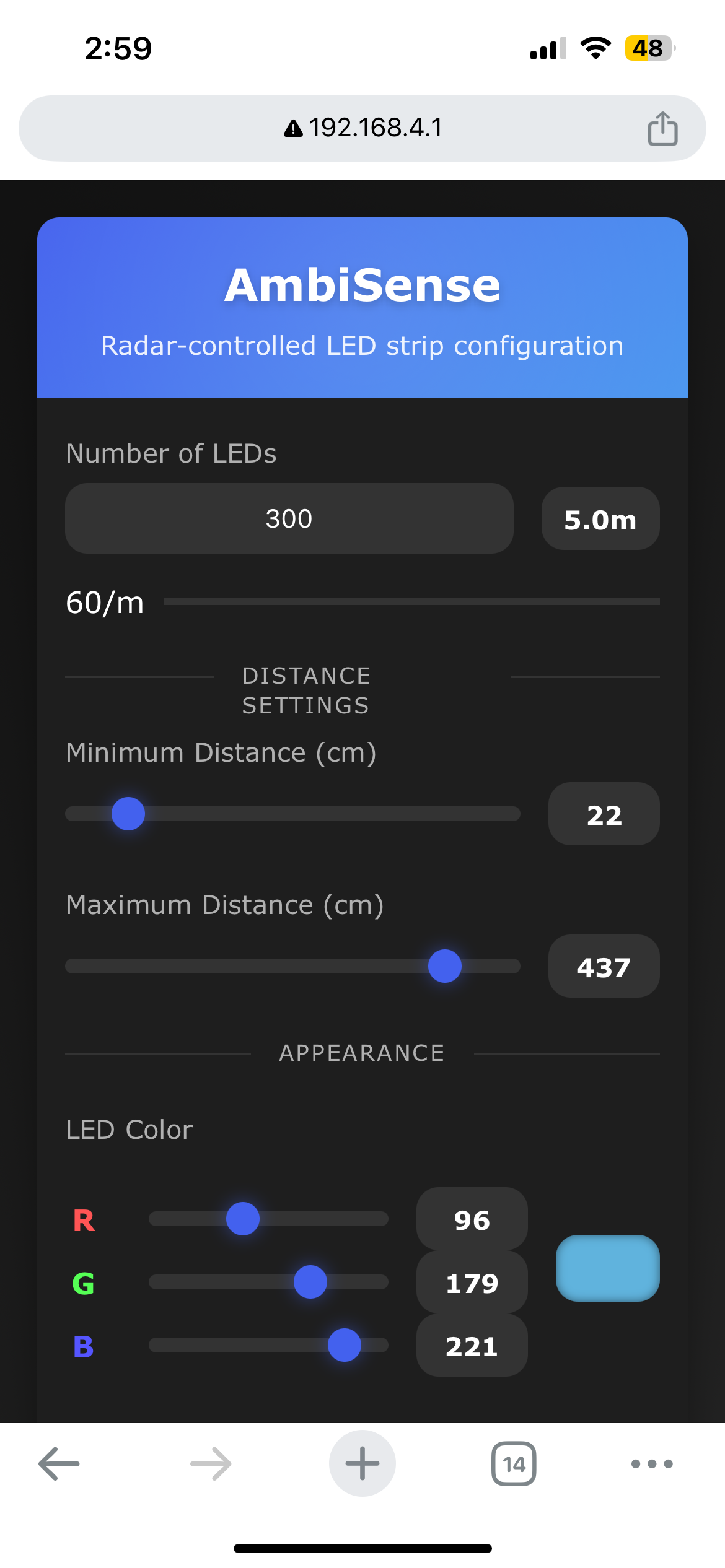Open the tab switcher showing 14 tabs

click(514, 1464)
